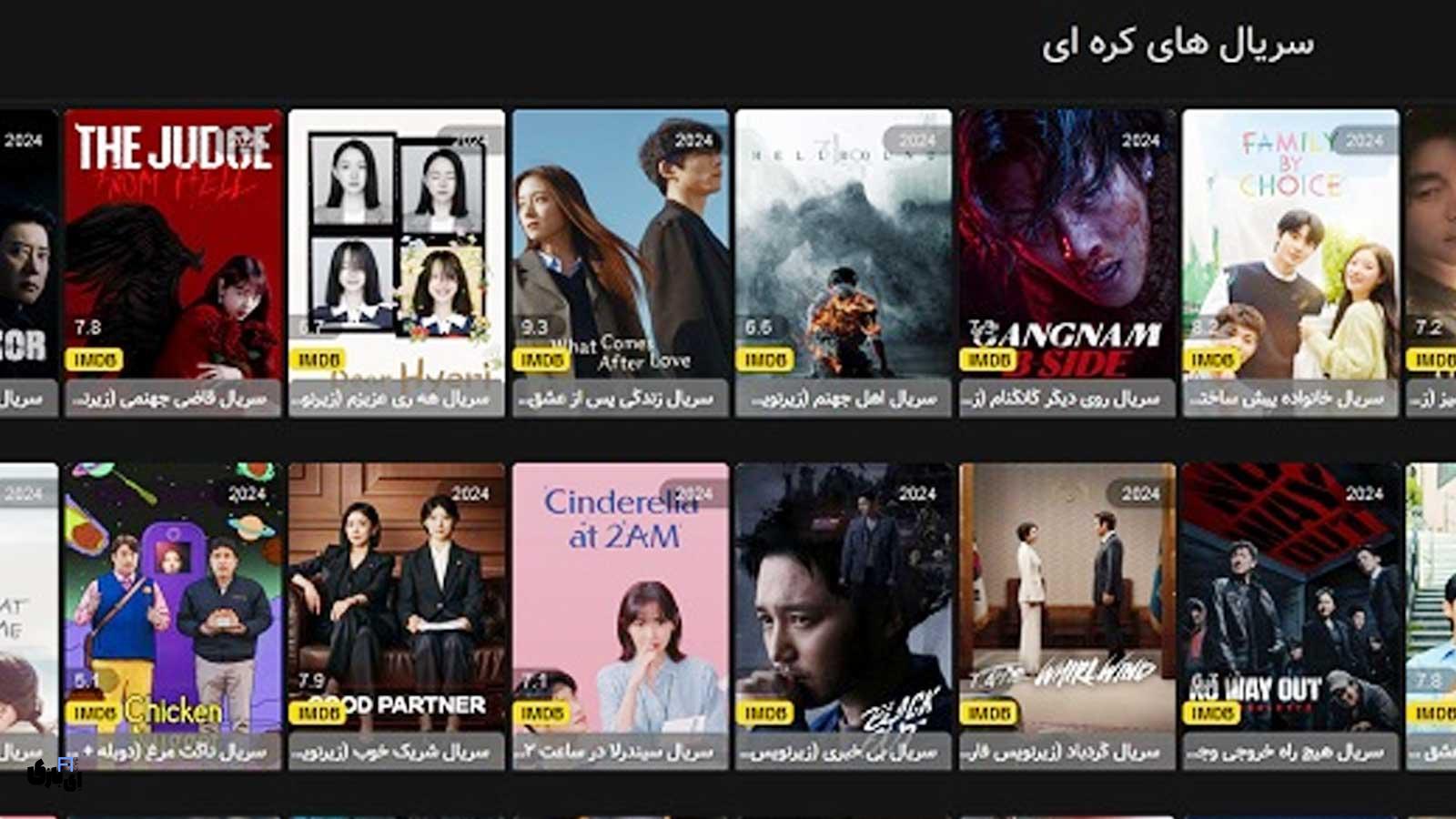
Task: Open Family by Choice series card
Action: pos(1289,246)
